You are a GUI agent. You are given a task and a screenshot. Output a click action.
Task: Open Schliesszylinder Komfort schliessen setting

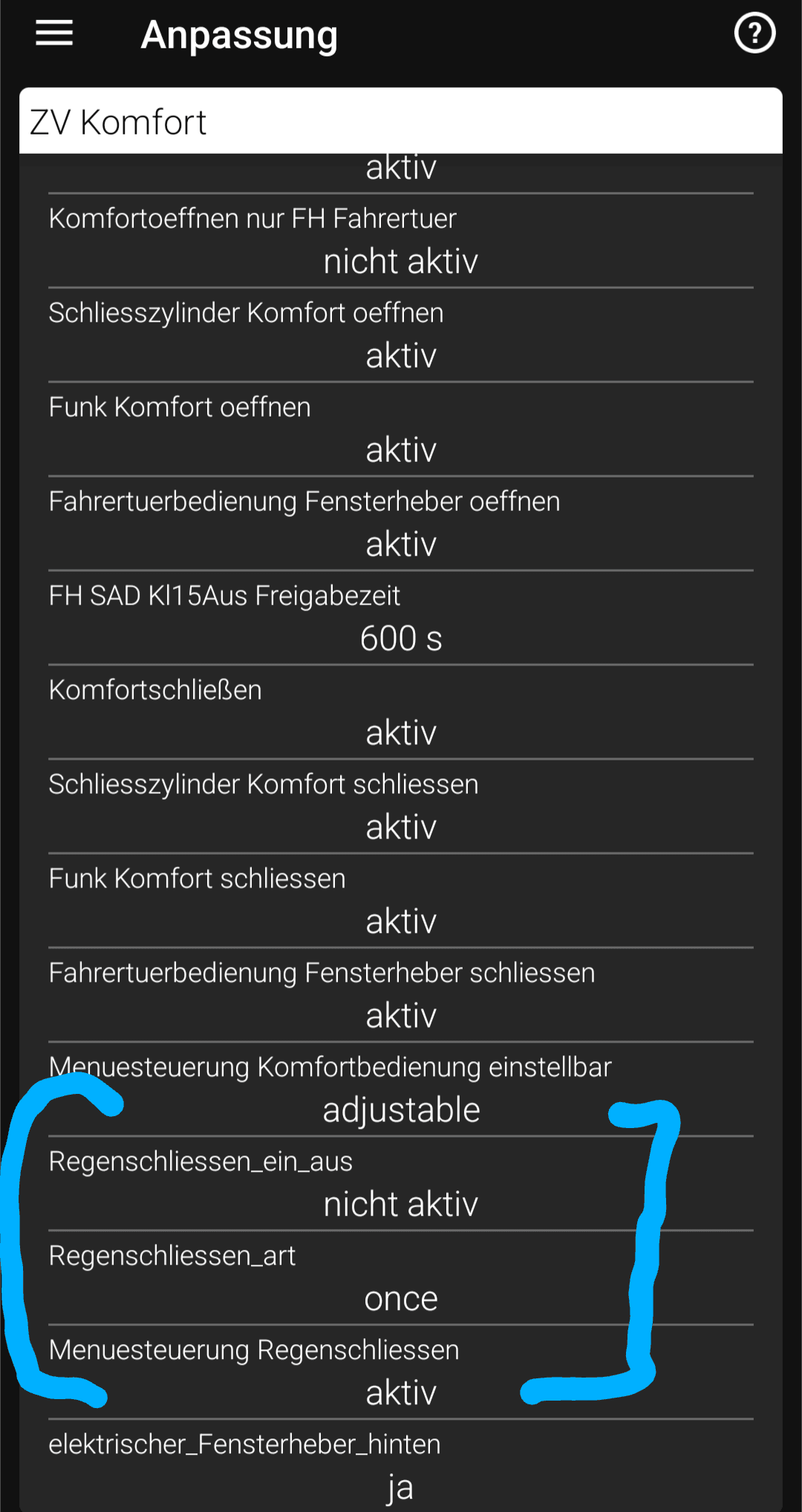401,807
